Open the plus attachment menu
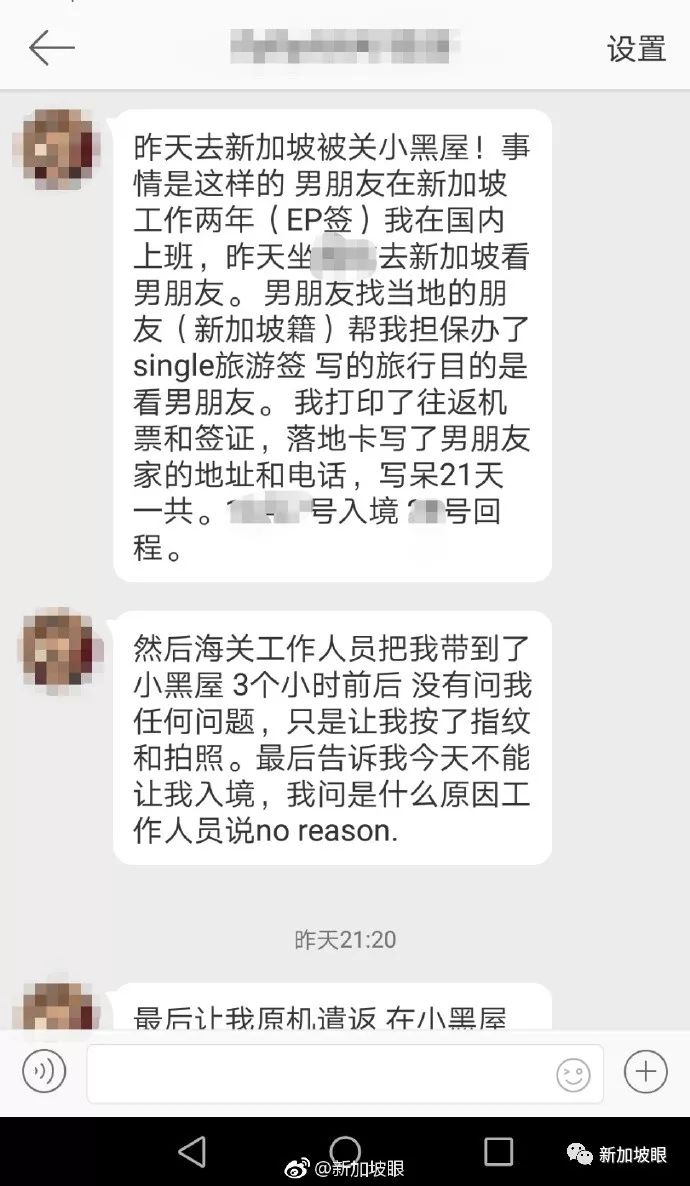 [645, 1073]
